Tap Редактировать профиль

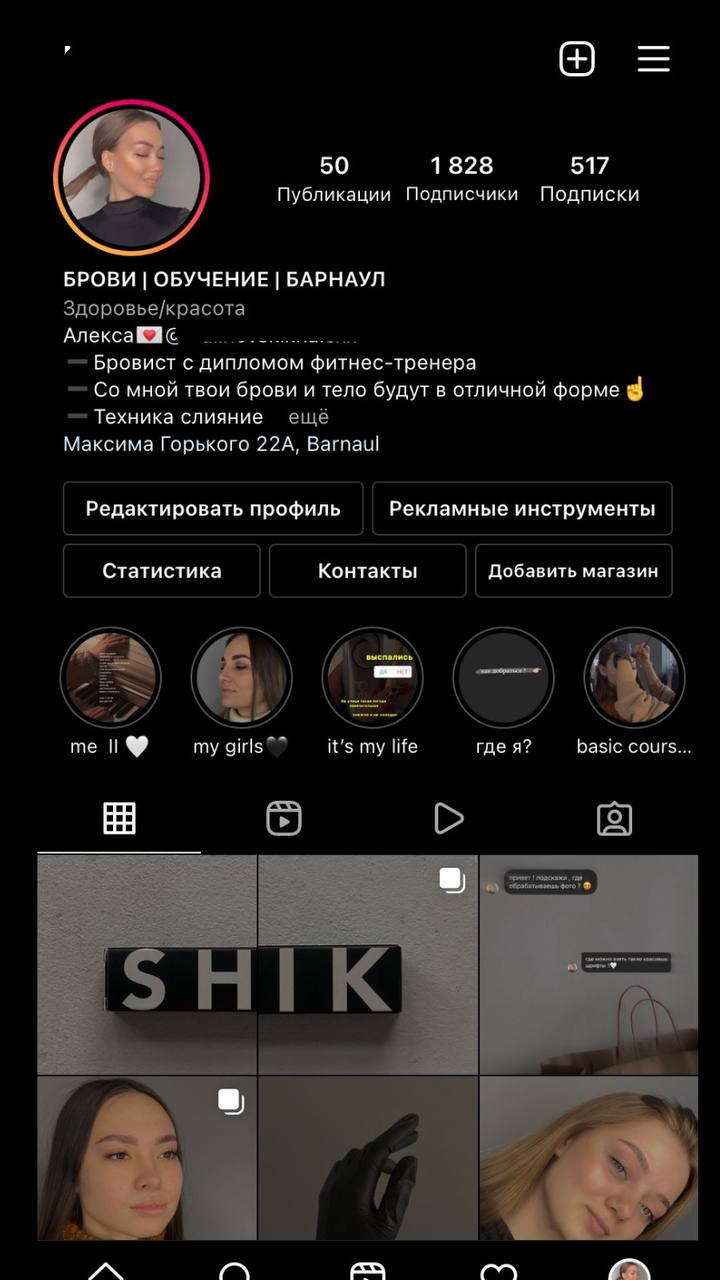pos(213,508)
